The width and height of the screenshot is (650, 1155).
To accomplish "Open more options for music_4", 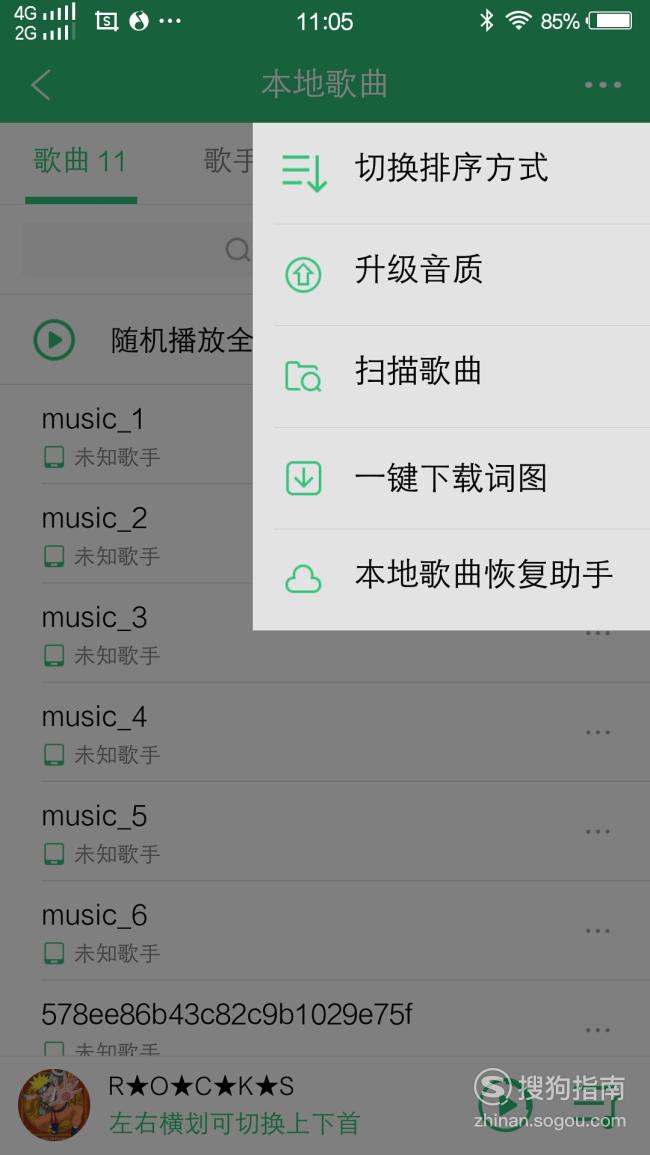I will (598, 732).
